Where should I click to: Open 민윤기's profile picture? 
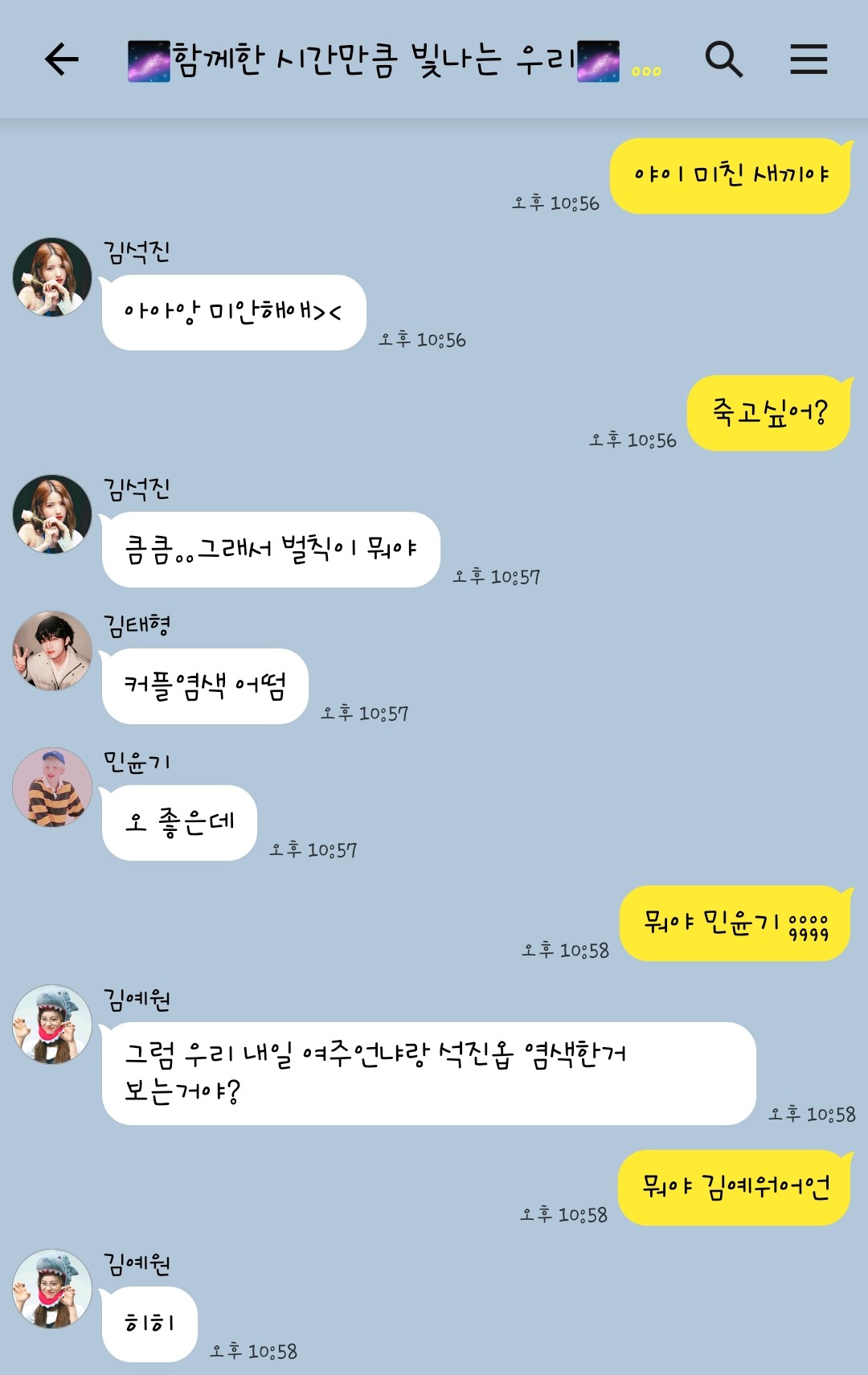point(52,788)
